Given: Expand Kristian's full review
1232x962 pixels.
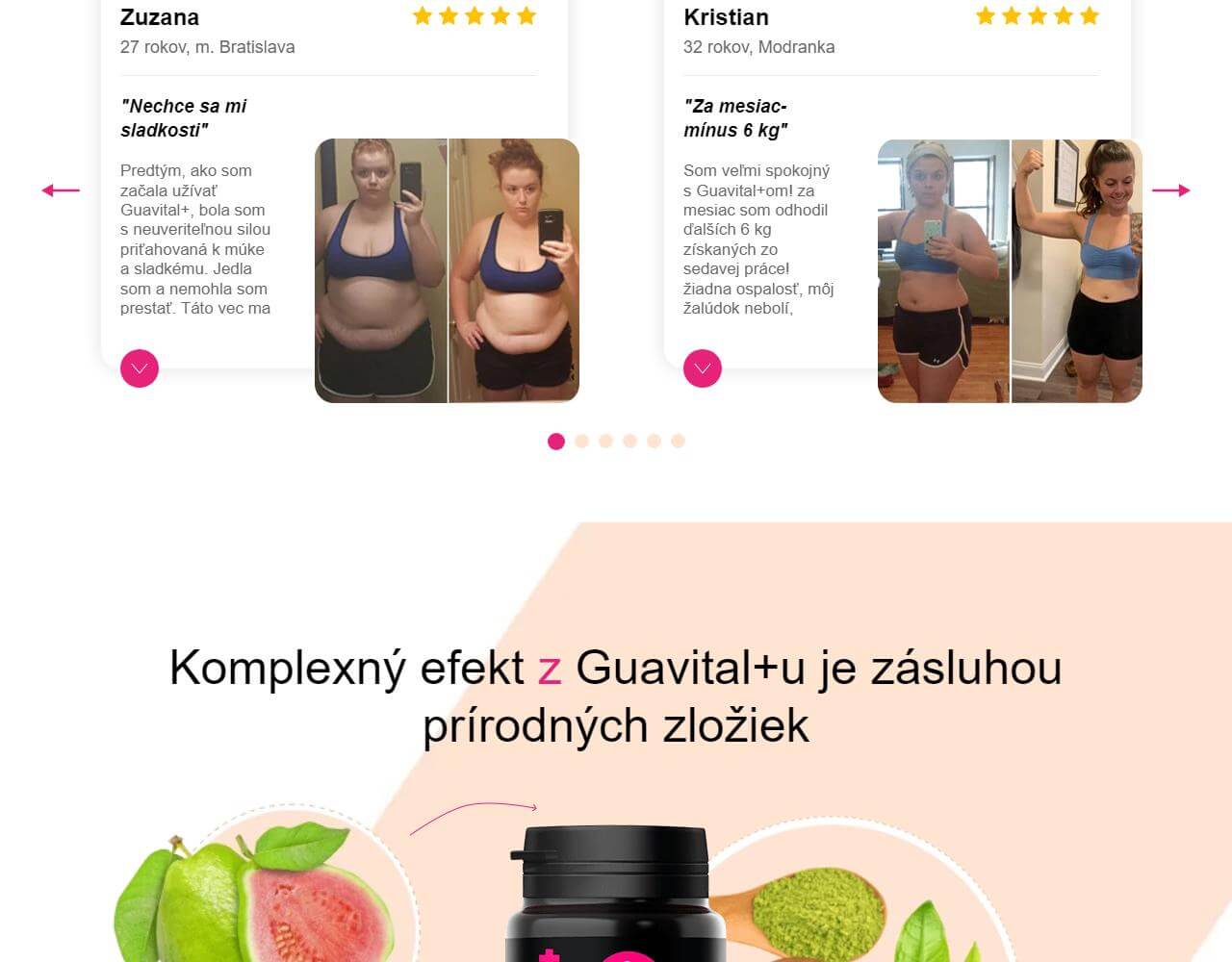Looking at the screenshot, I should pyautogui.click(x=703, y=368).
